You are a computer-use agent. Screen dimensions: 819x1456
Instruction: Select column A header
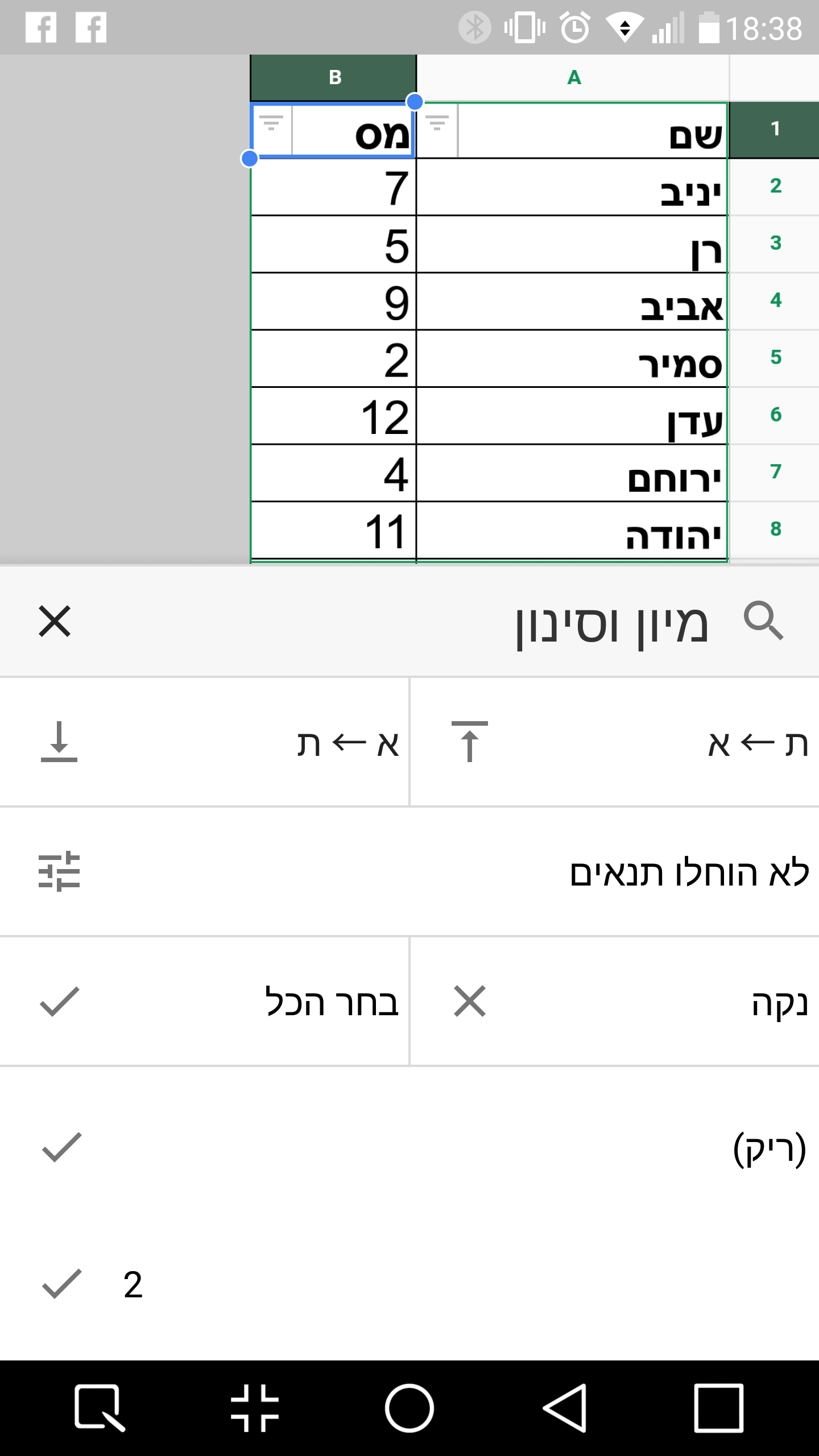[573, 77]
